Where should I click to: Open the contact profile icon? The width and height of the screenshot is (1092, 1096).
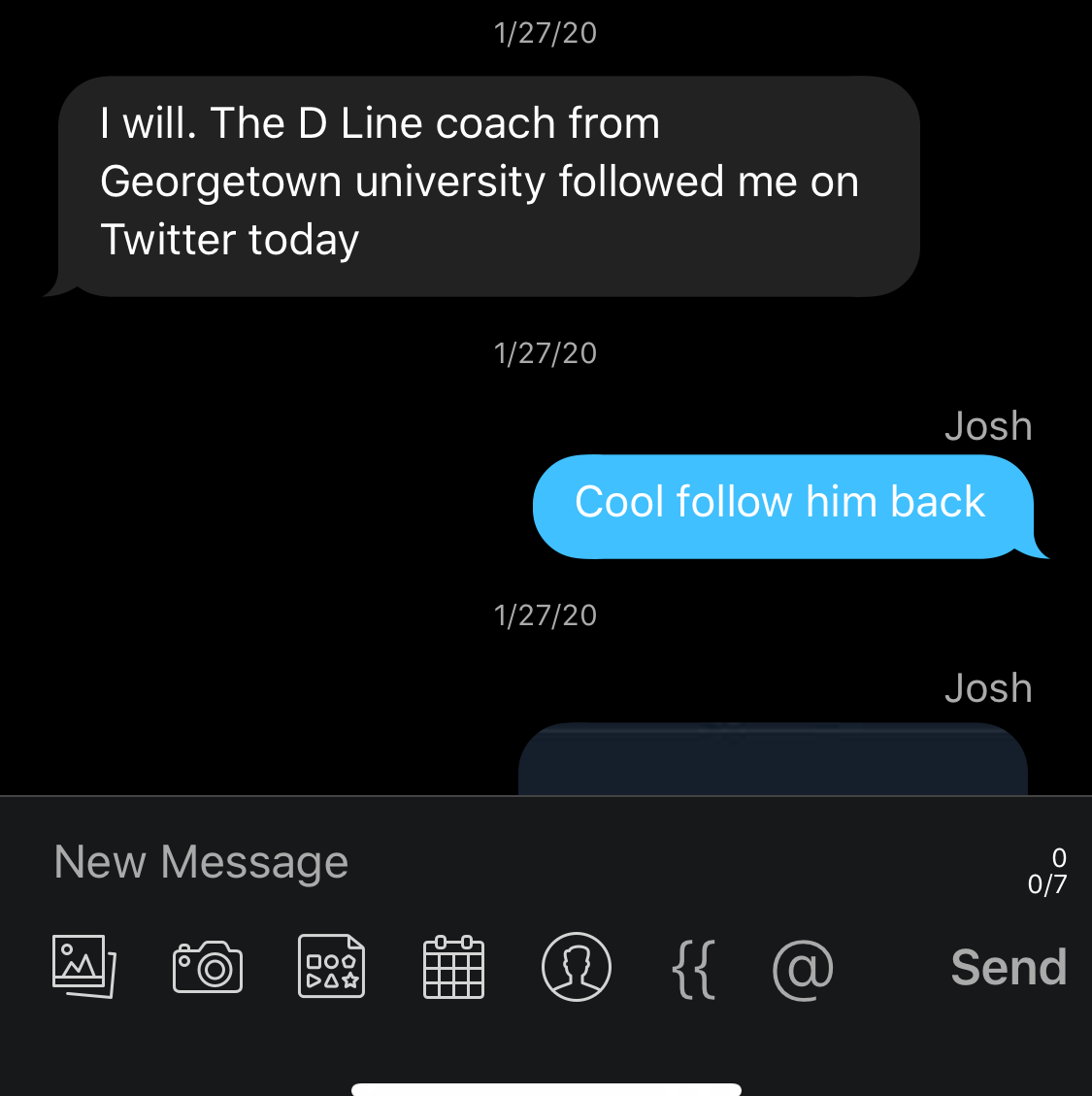577,967
